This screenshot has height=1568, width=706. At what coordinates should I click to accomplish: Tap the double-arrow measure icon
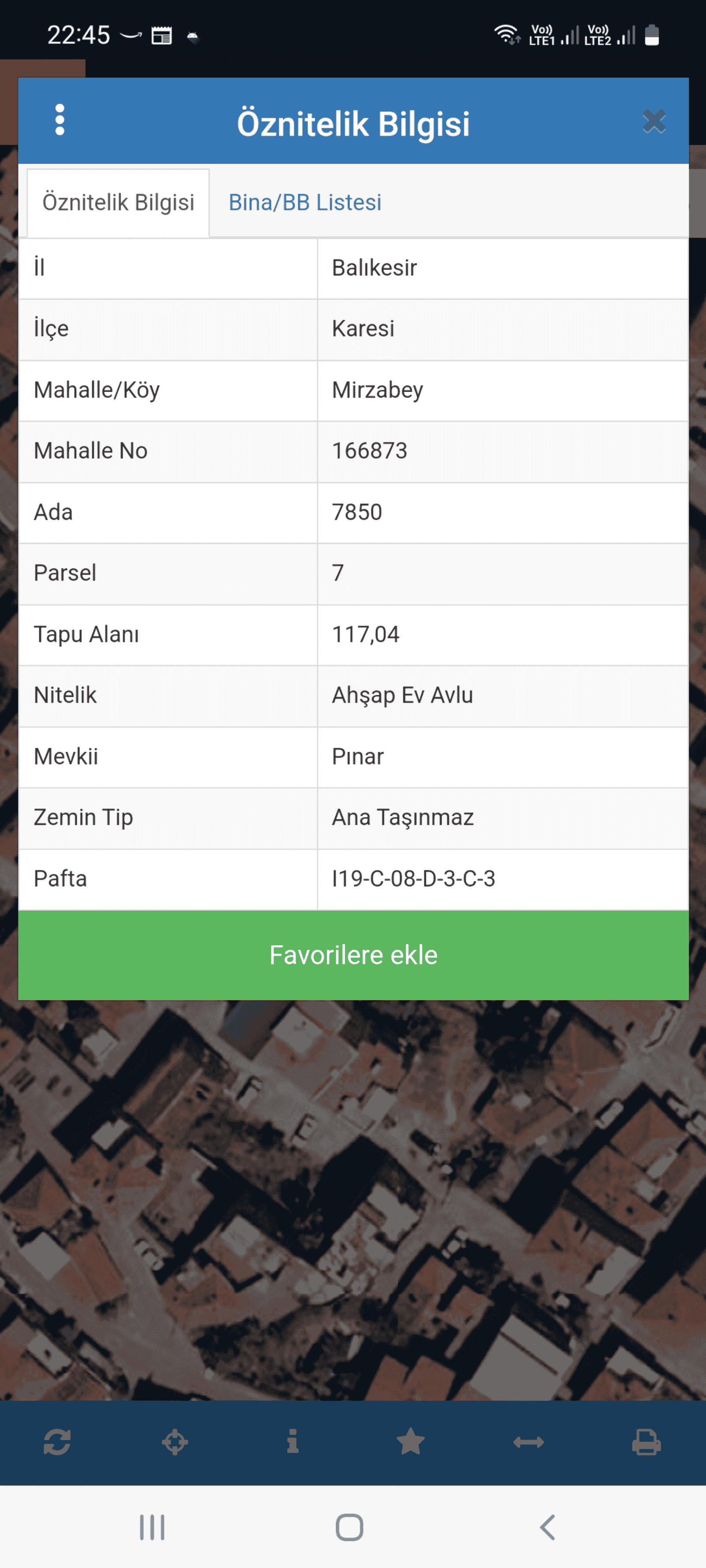tap(529, 1442)
